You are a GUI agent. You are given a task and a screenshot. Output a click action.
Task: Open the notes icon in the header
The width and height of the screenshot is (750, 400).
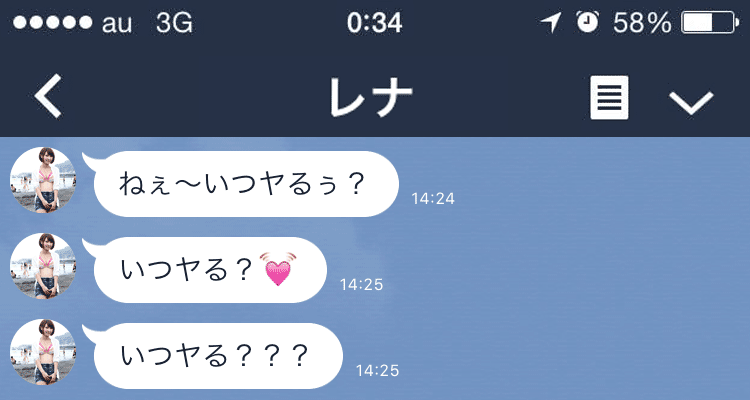point(609,98)
